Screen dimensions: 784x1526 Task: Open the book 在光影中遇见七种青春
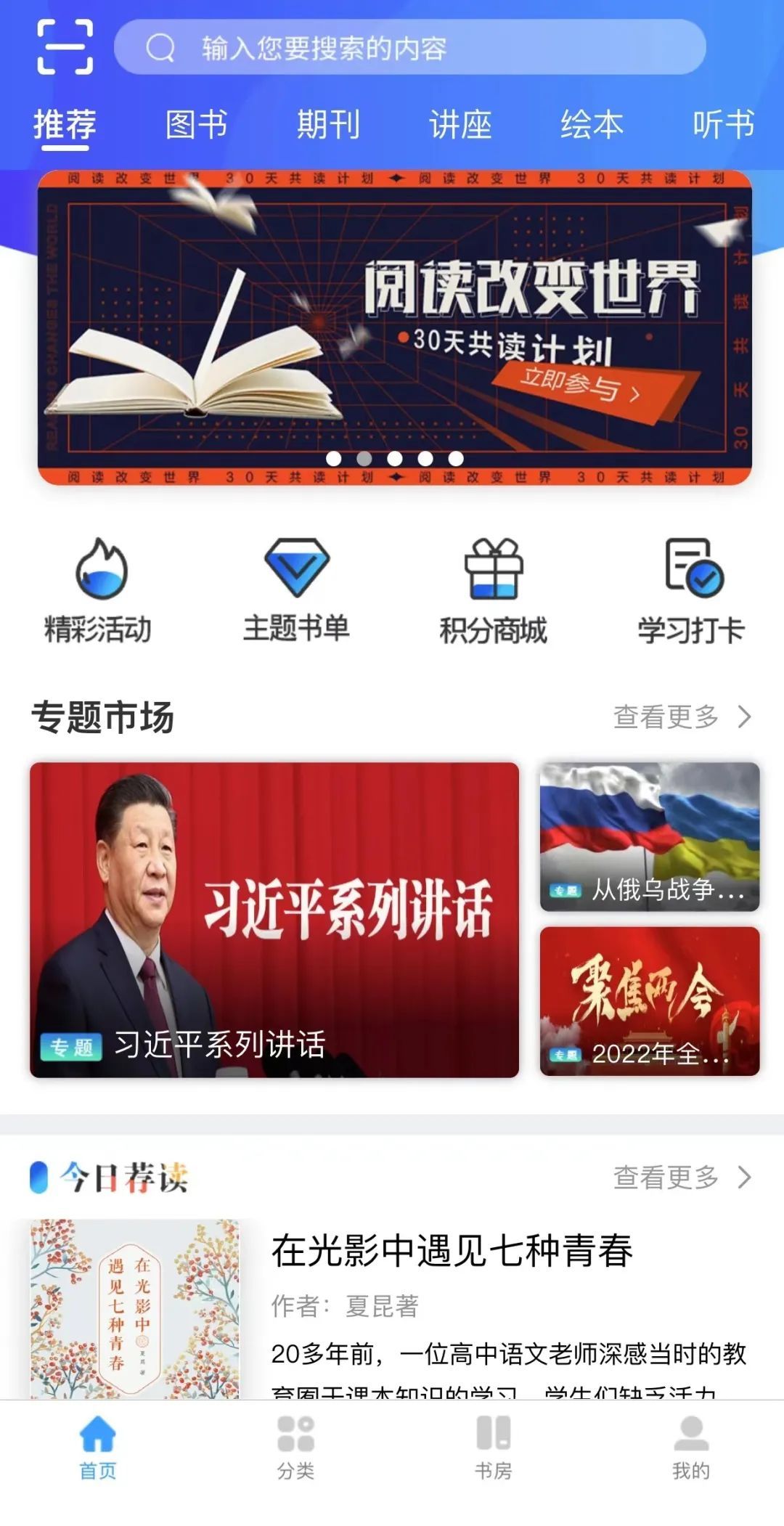pyautogui.click(x=452, y=1252)
